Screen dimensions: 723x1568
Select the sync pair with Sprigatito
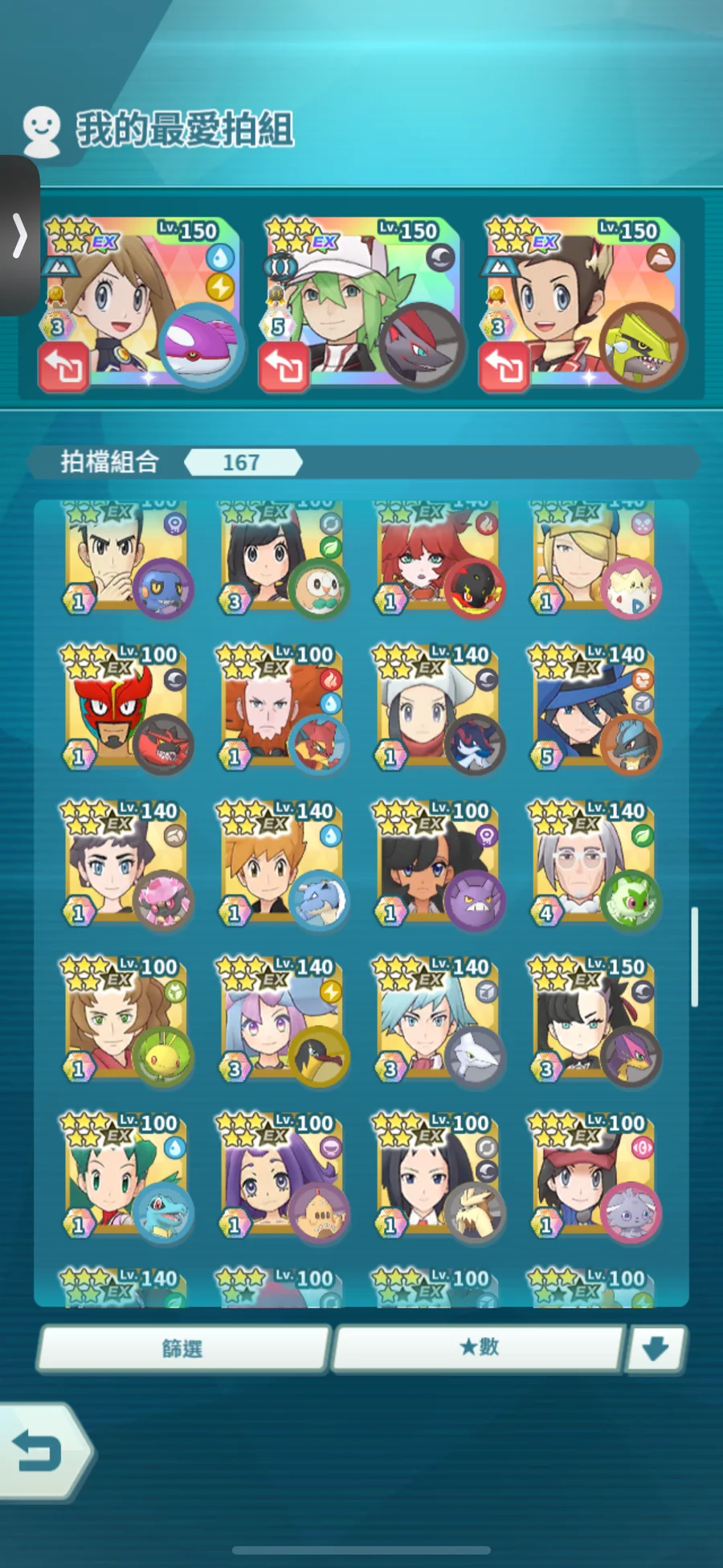click(x=594, y=864)
